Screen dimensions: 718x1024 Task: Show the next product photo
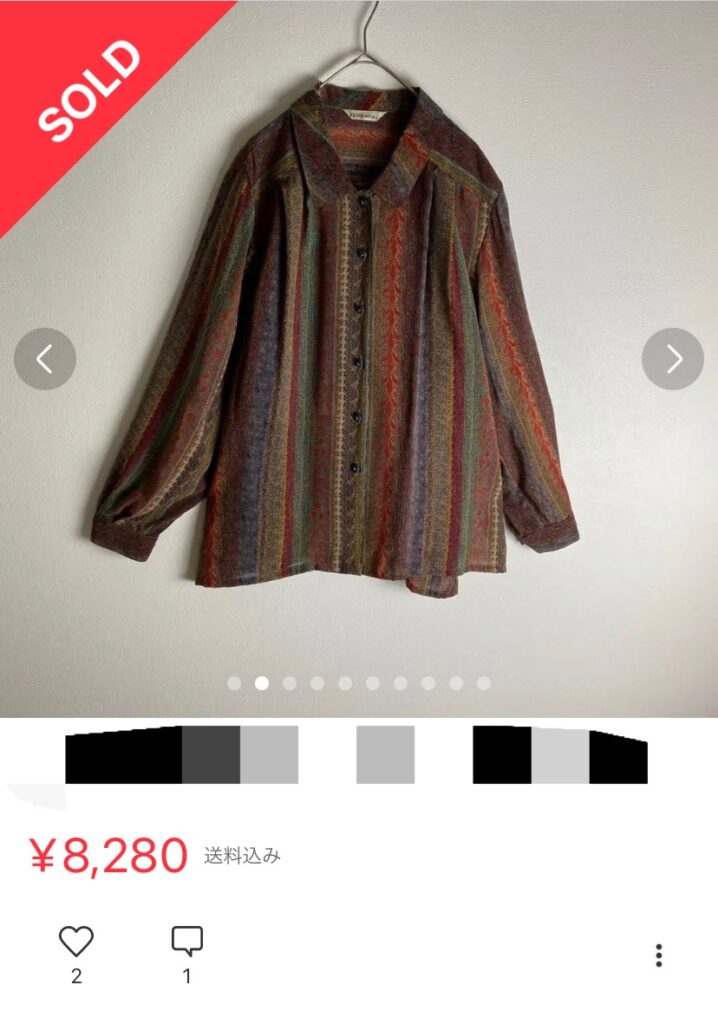coord(672,359)
